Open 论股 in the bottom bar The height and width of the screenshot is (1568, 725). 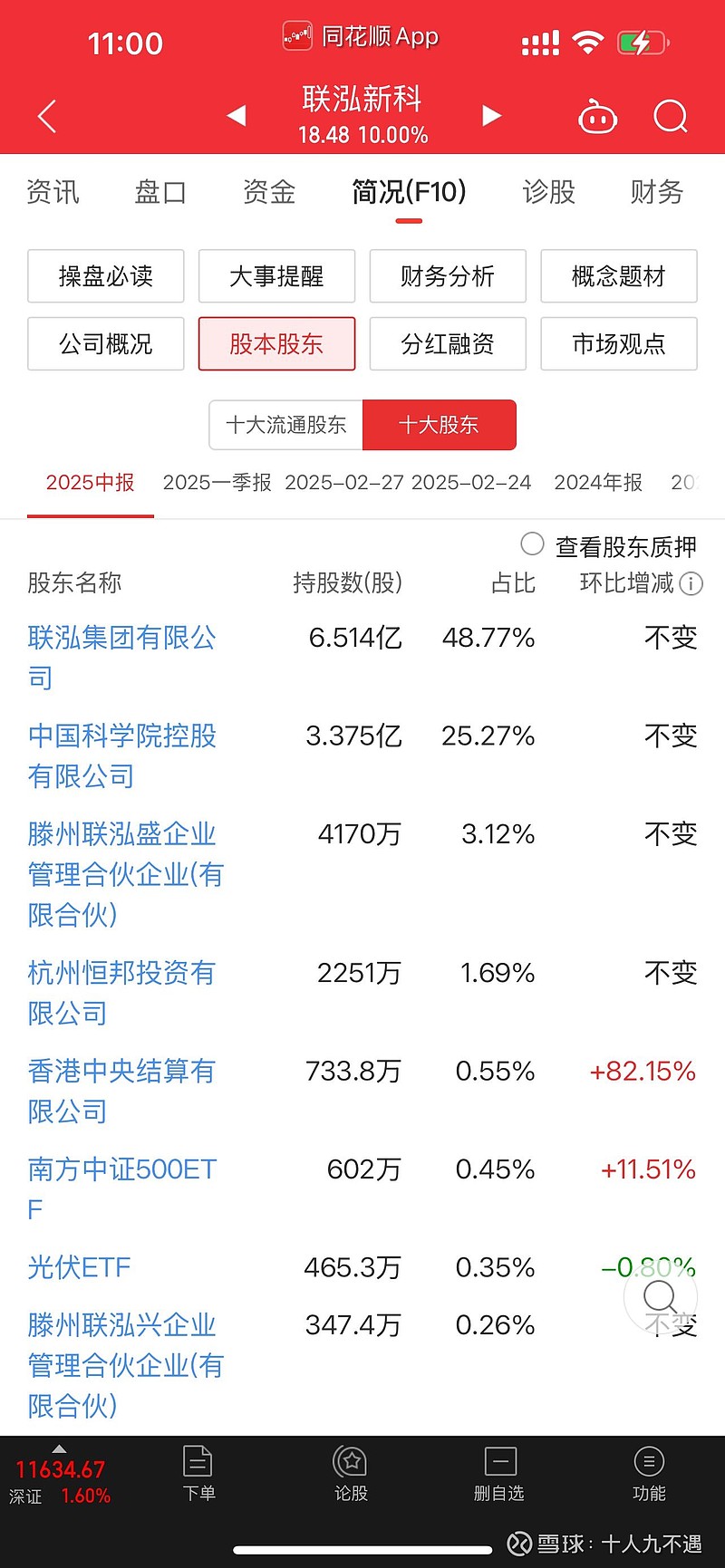pos(351,1474)
